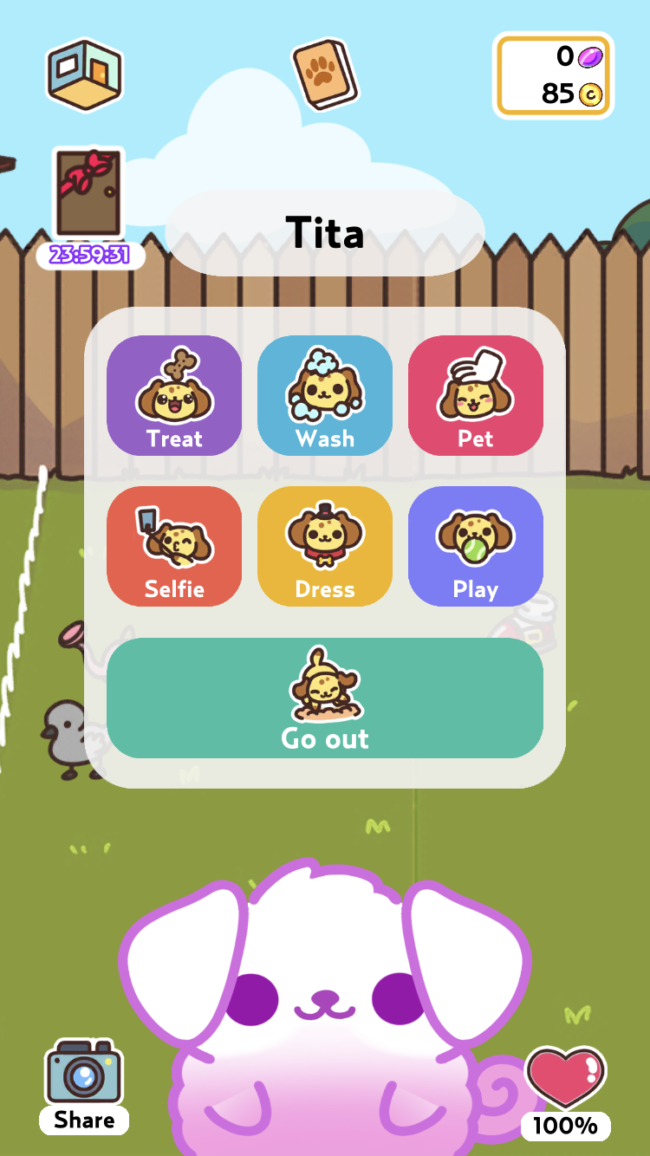Share a photo with the camera button

coord(84,1085)
